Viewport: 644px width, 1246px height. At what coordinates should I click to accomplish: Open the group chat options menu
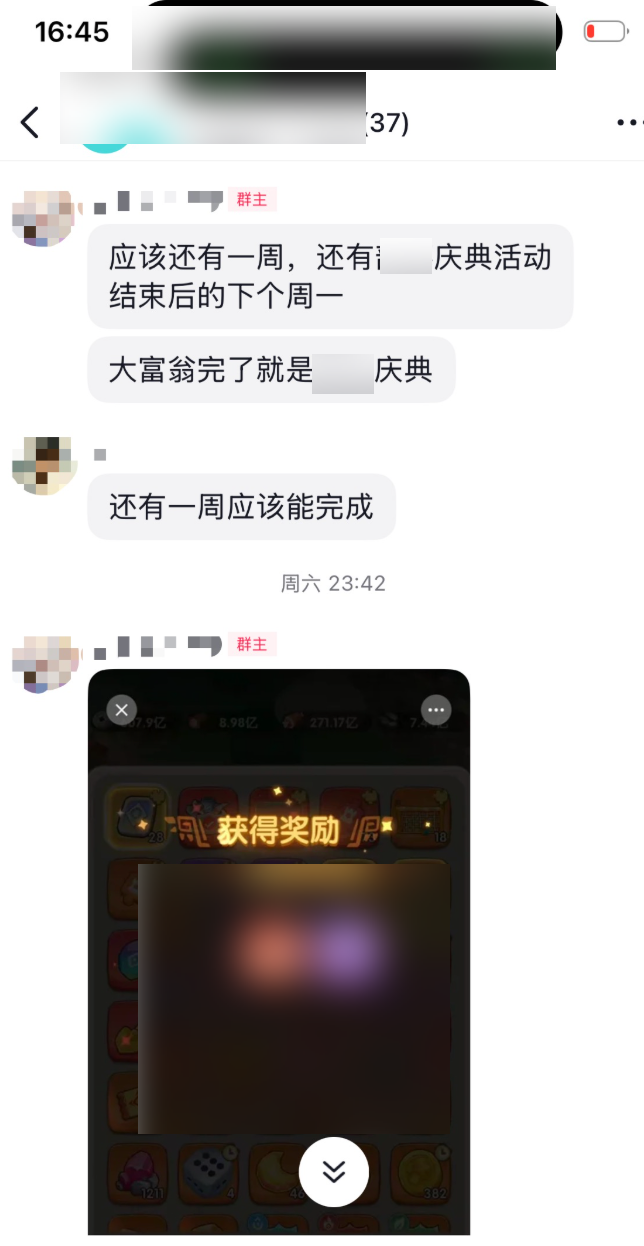pyautogui.click(x=628, y=123)
